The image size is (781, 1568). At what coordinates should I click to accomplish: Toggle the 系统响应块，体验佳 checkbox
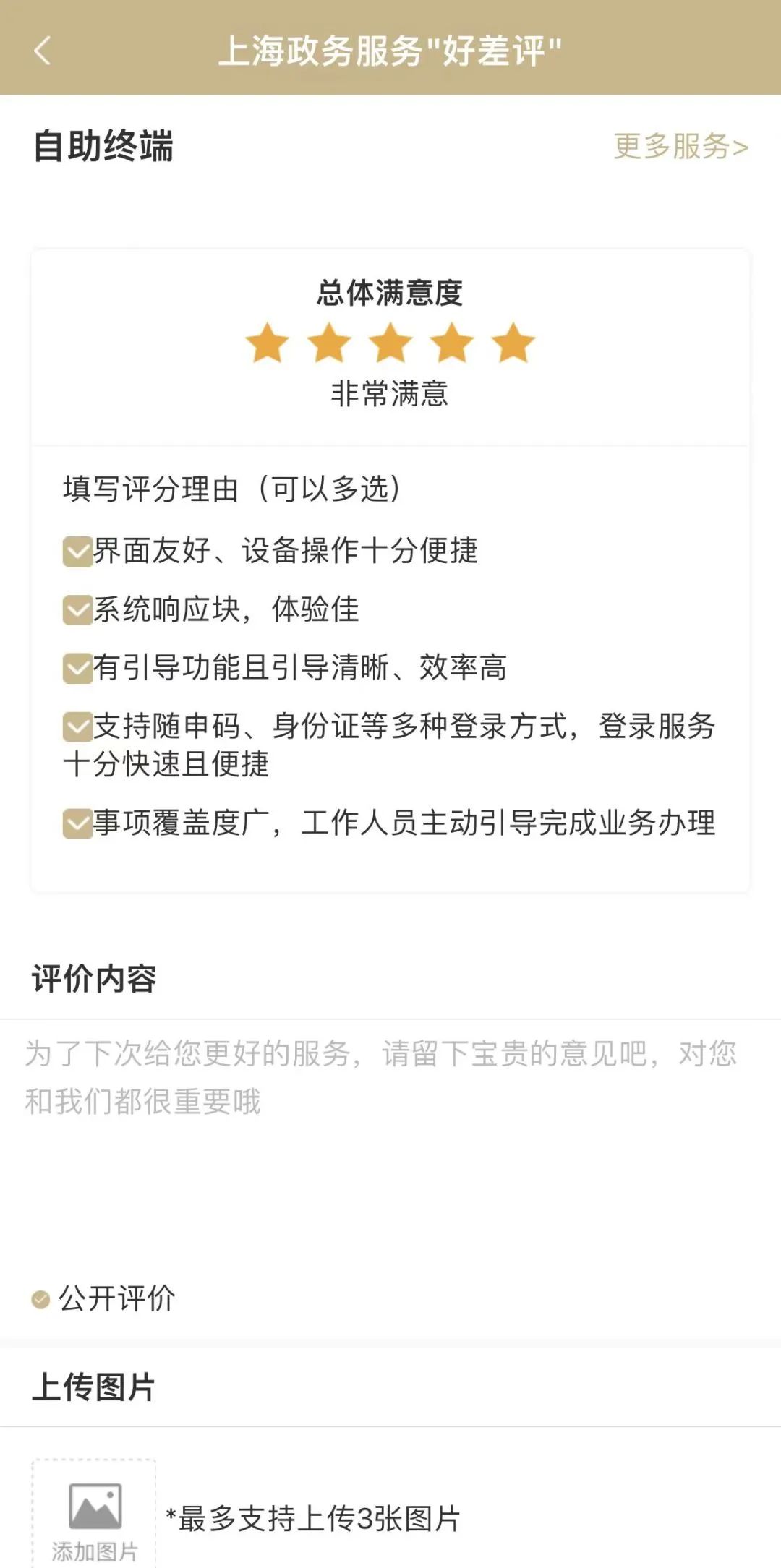coord(77,610)
